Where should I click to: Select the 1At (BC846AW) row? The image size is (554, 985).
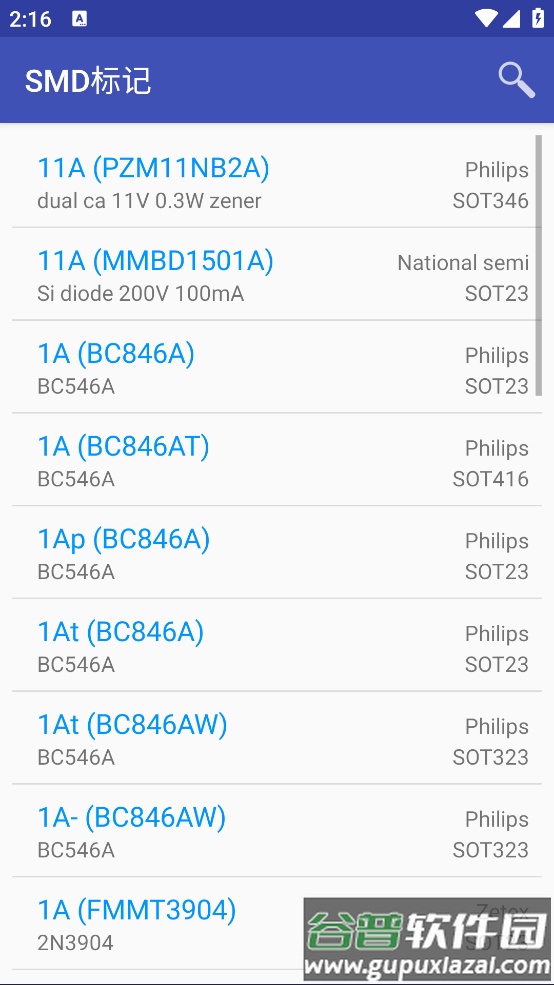tap(276, 738)
